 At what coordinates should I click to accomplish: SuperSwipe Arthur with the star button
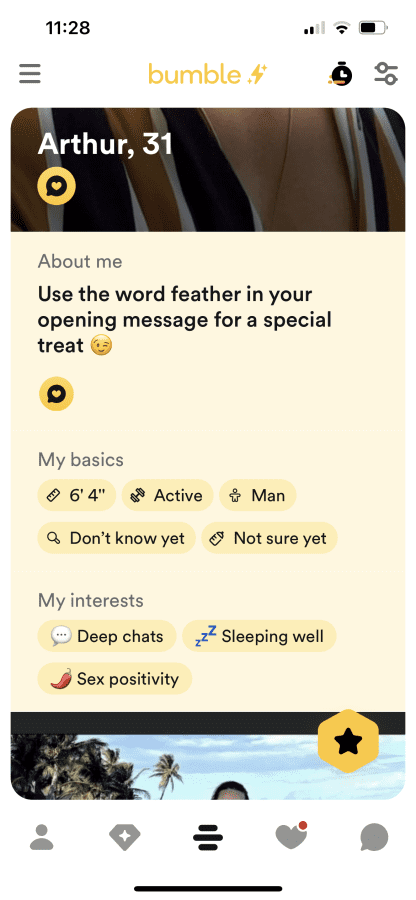tap(348, 742)
